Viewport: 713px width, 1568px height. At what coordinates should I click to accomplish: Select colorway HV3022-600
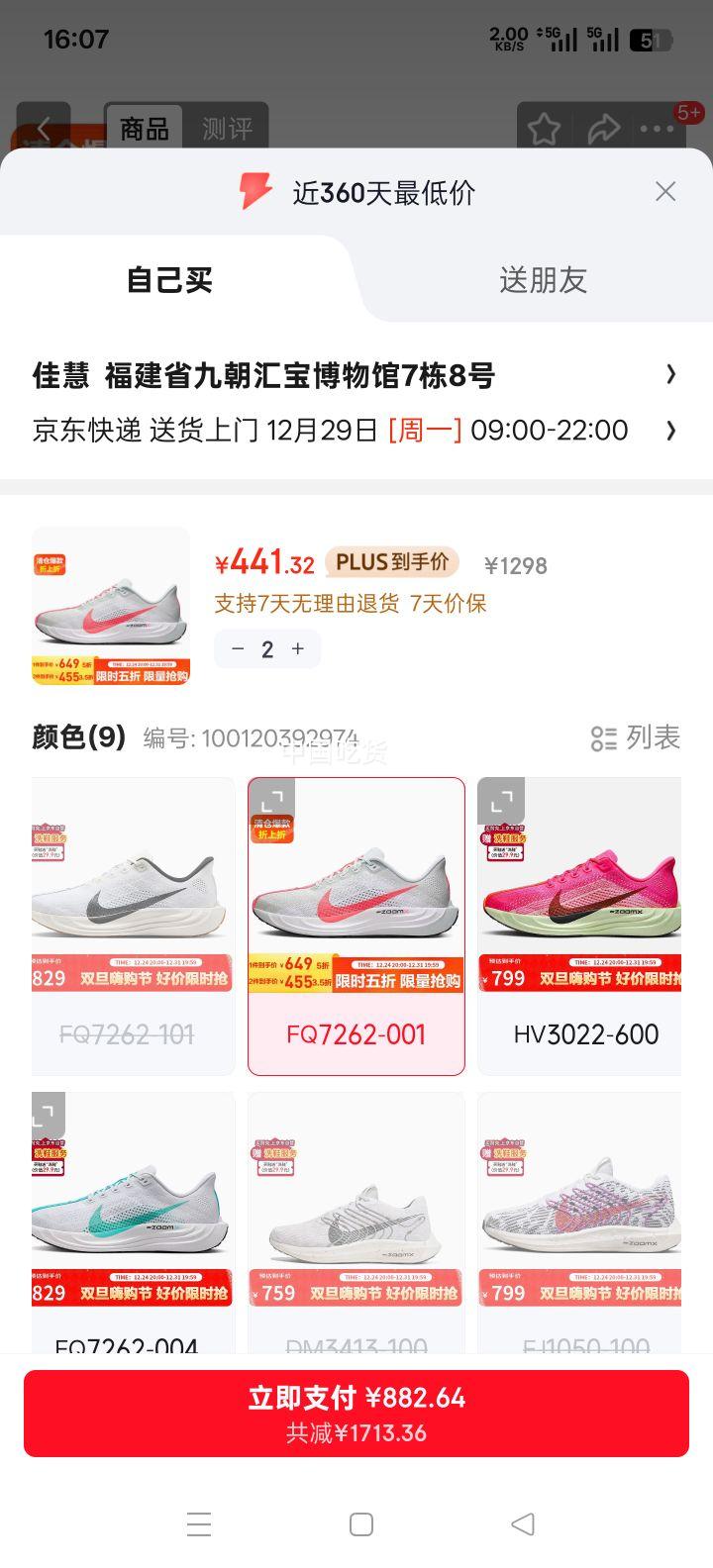(578, 926)
